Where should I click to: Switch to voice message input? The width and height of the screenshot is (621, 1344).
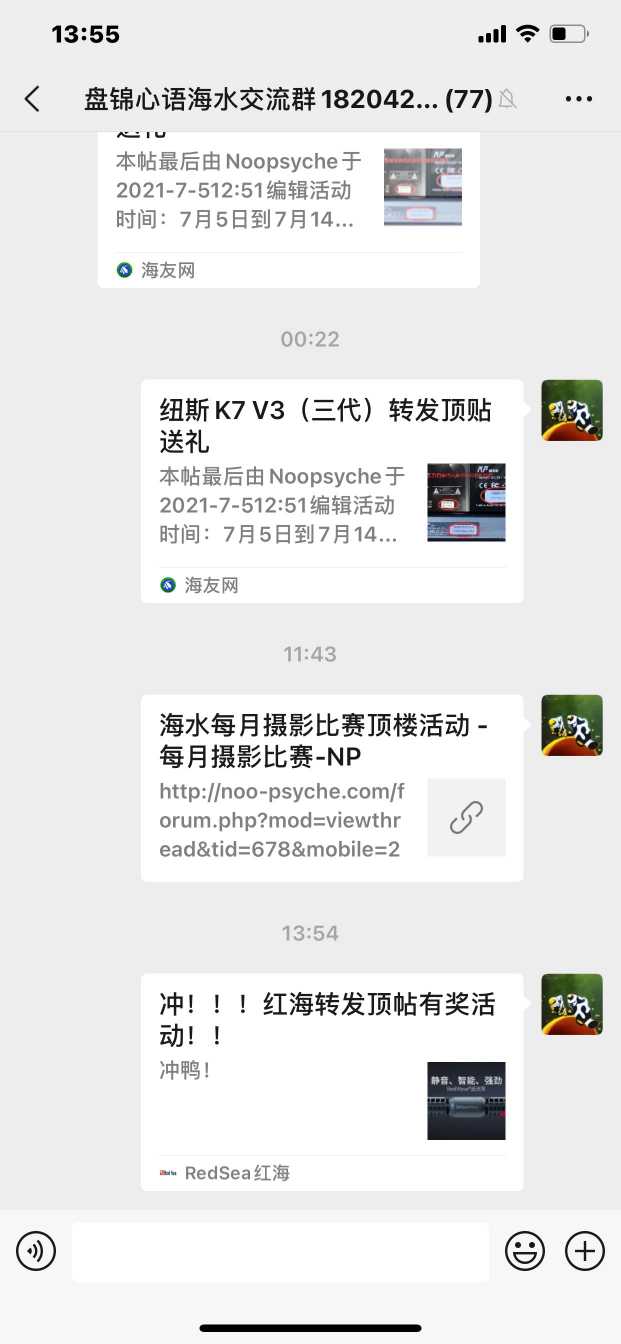(x=36, y=1251)
